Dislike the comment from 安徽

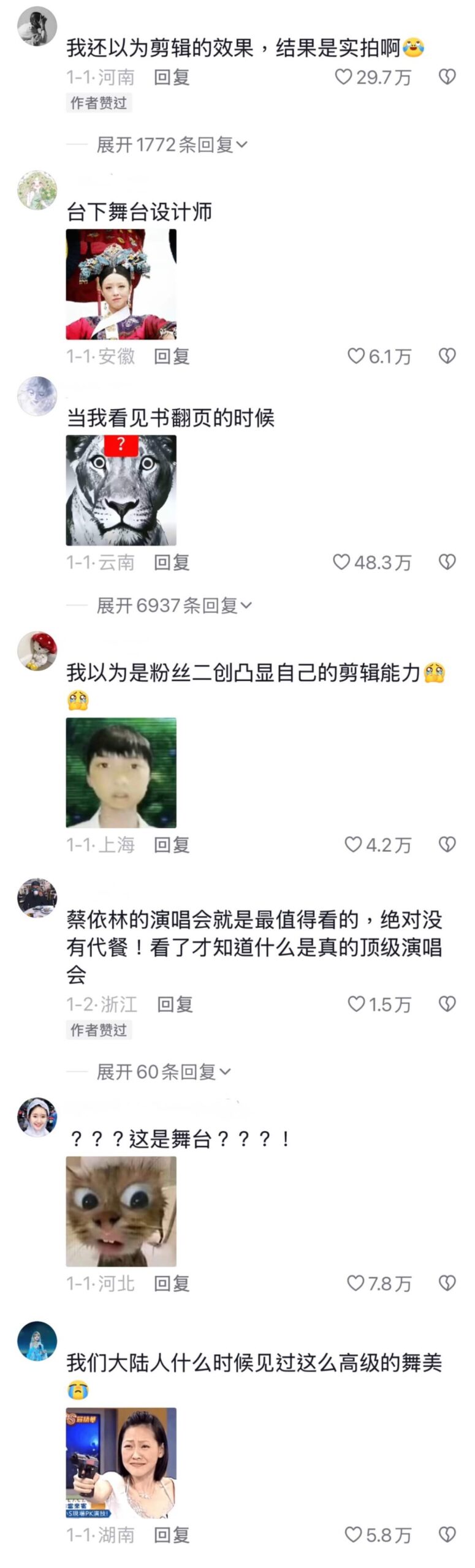click(447, 356)
